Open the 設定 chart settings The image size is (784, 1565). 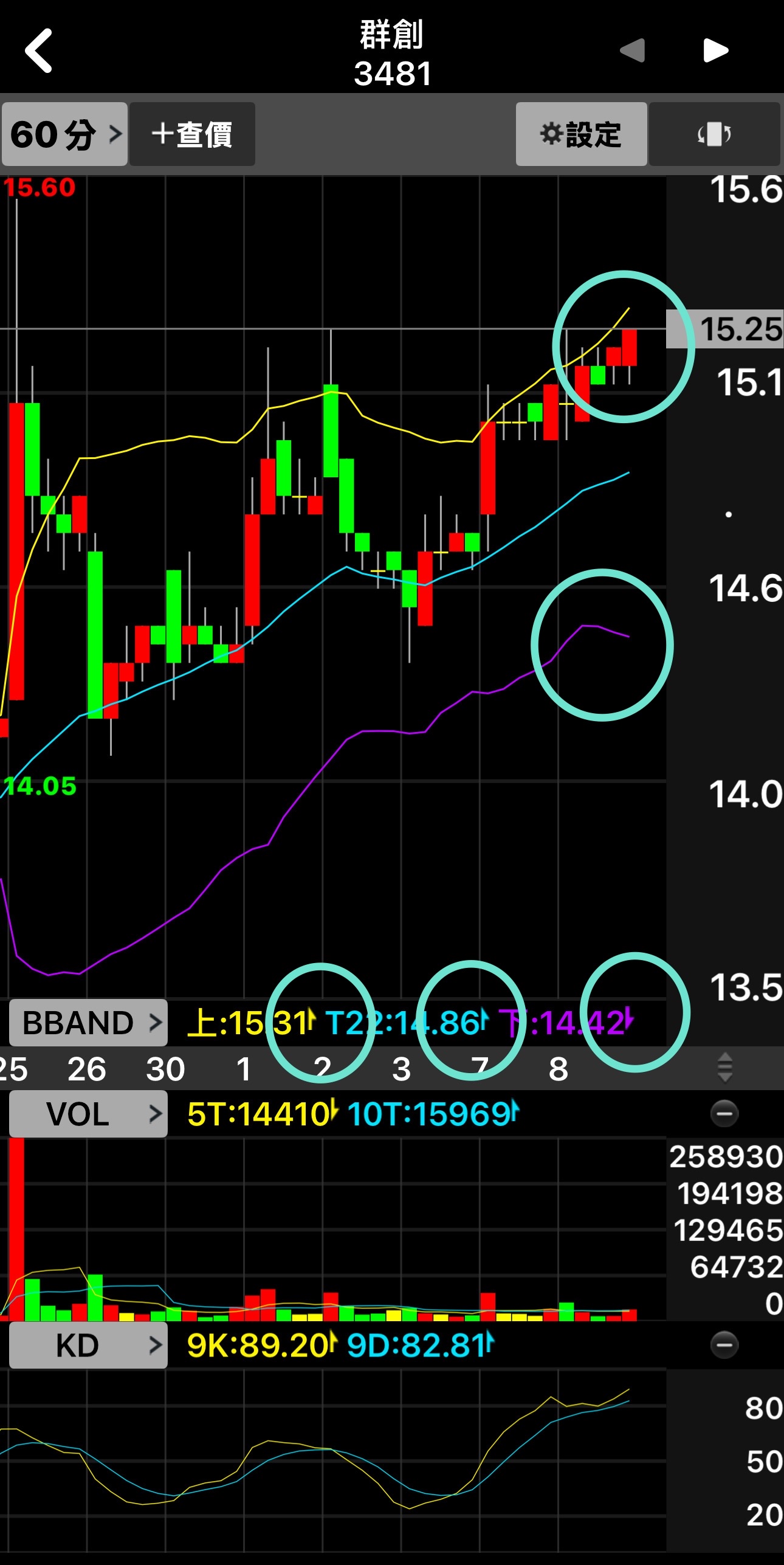tap(581, 134)
